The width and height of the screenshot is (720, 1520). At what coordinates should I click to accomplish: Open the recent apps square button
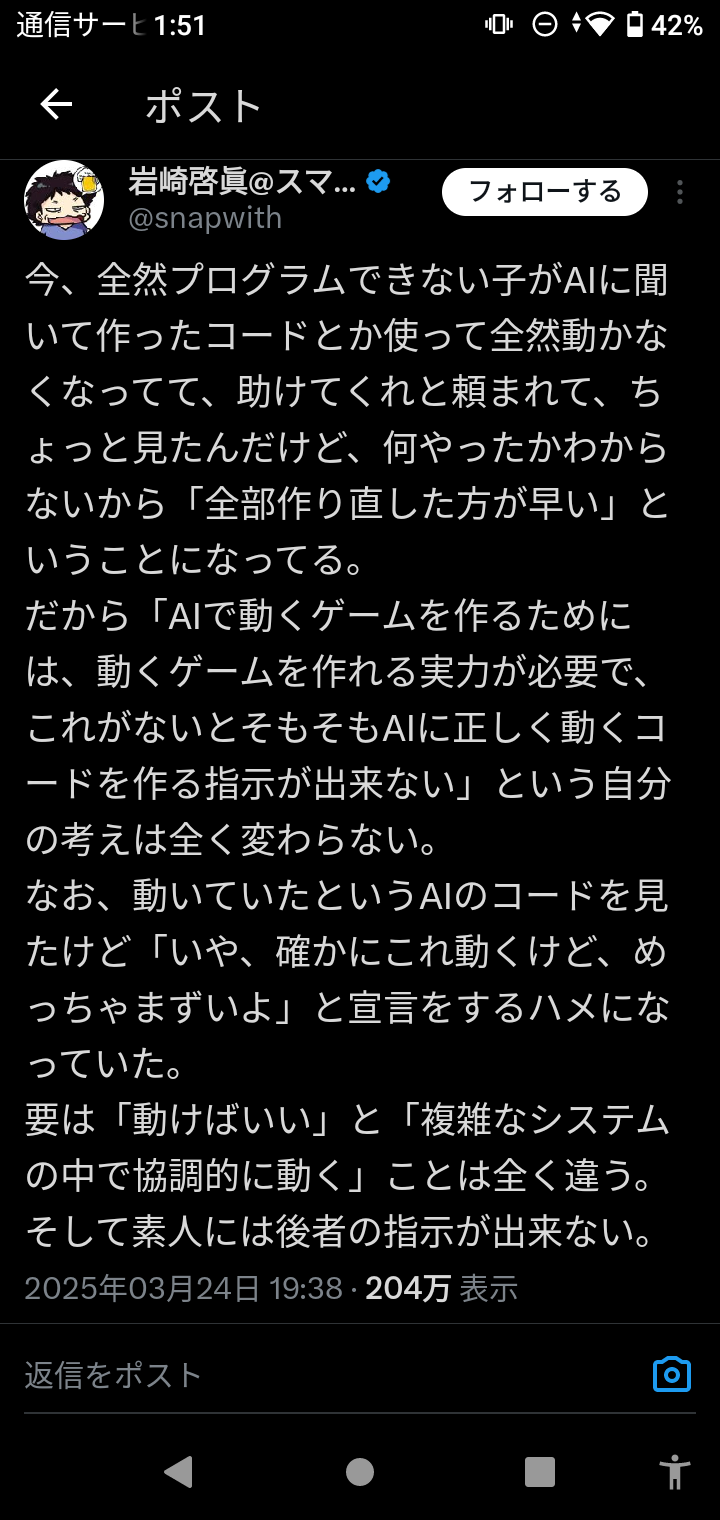pos(540,1471)
